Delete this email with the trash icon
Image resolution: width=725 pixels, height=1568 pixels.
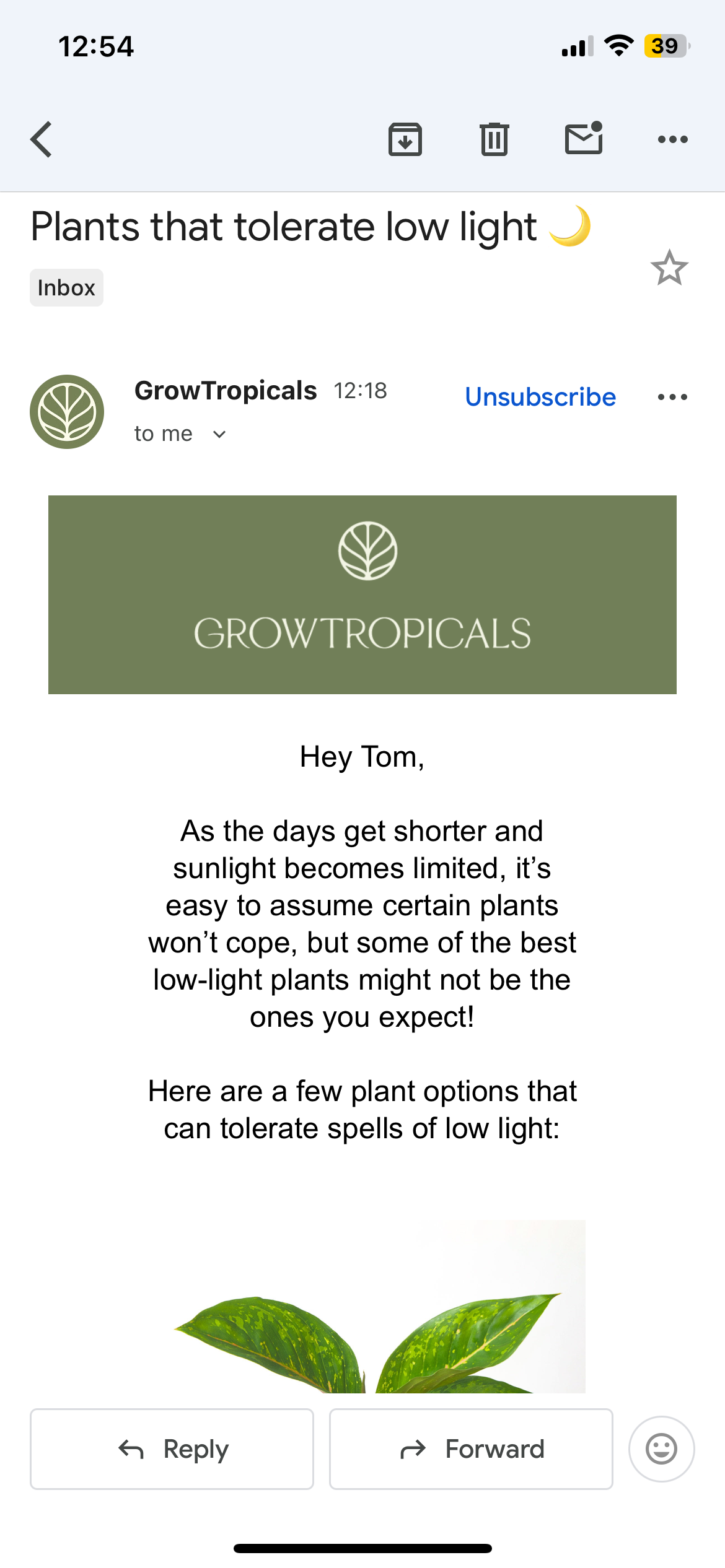point(494,139)
